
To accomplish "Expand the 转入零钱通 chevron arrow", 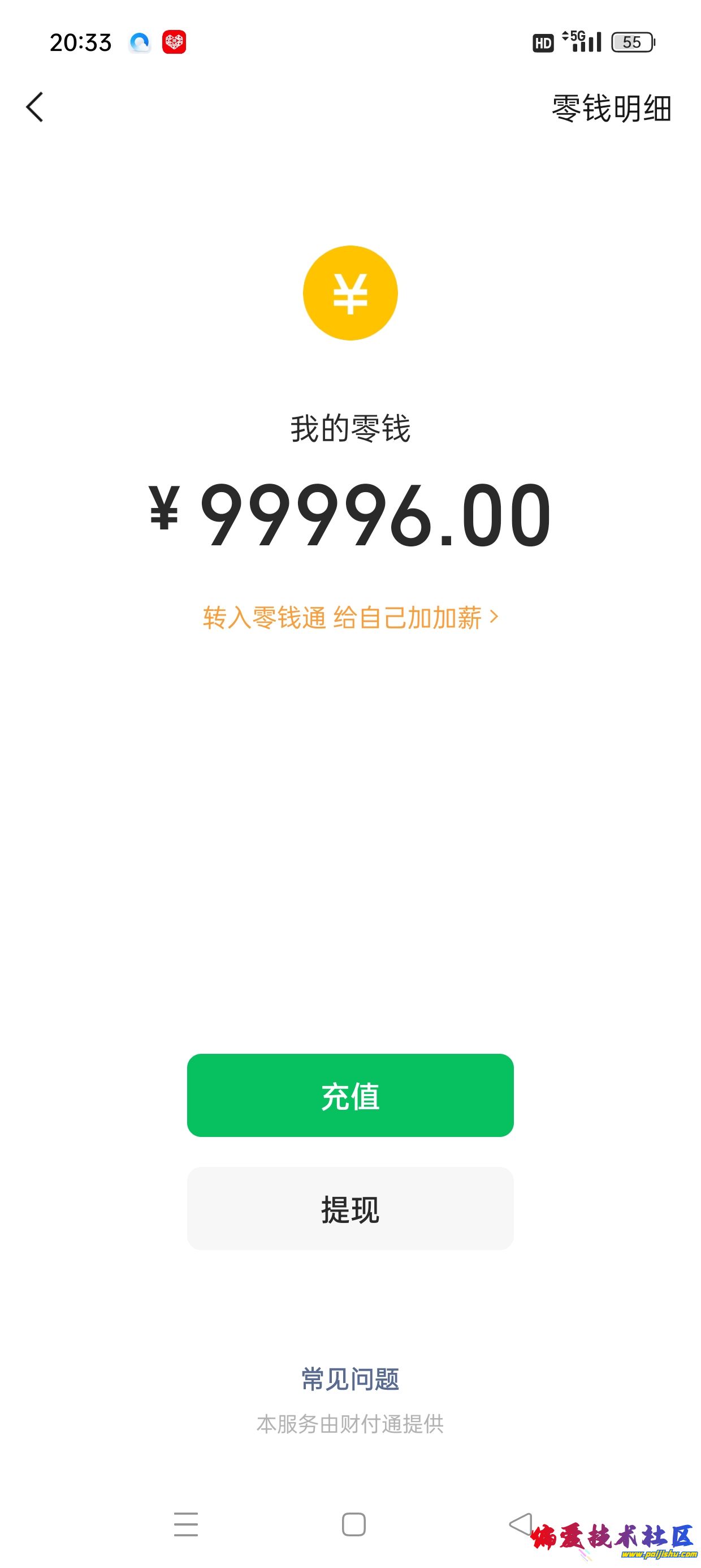I will (494, 617).
